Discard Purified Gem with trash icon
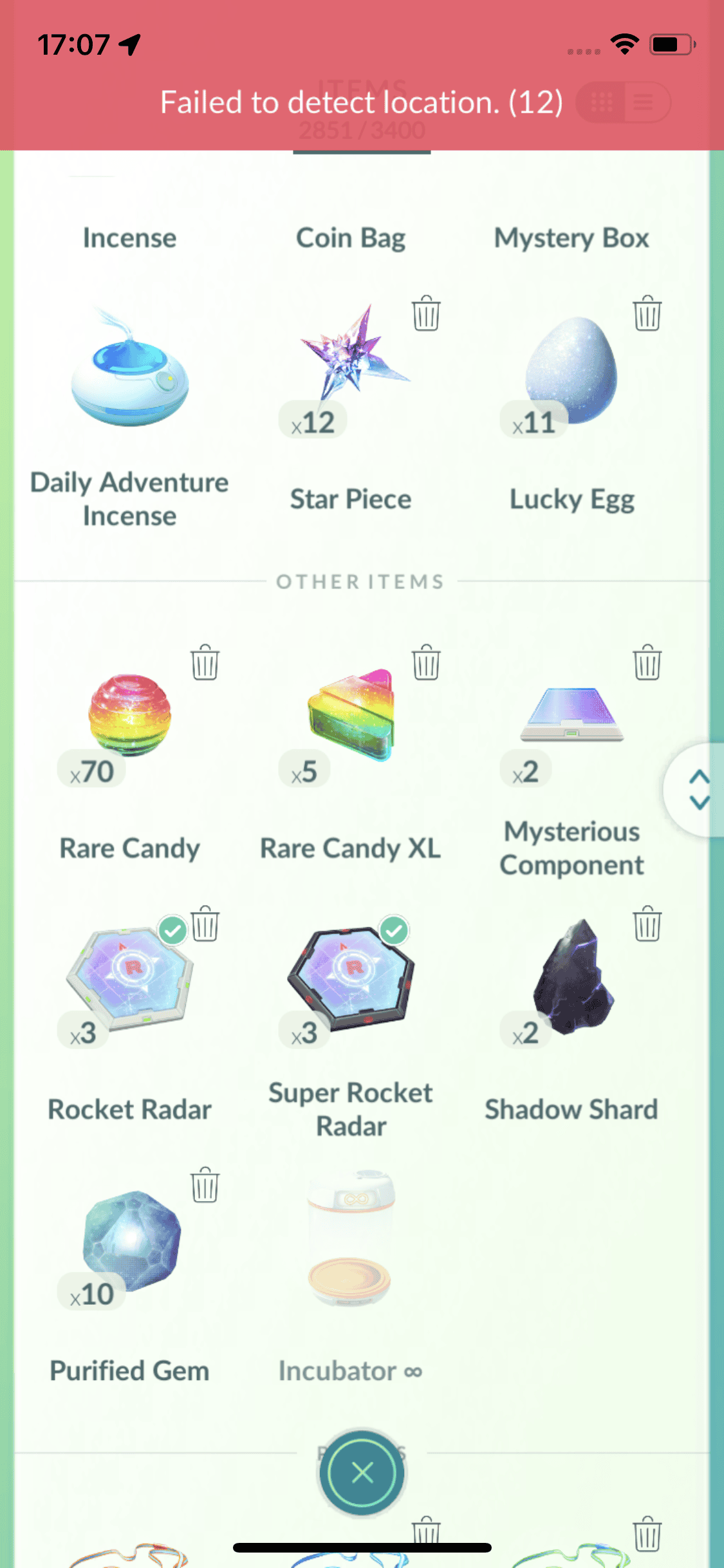 pyautogui.click(x=205, y=1185)
